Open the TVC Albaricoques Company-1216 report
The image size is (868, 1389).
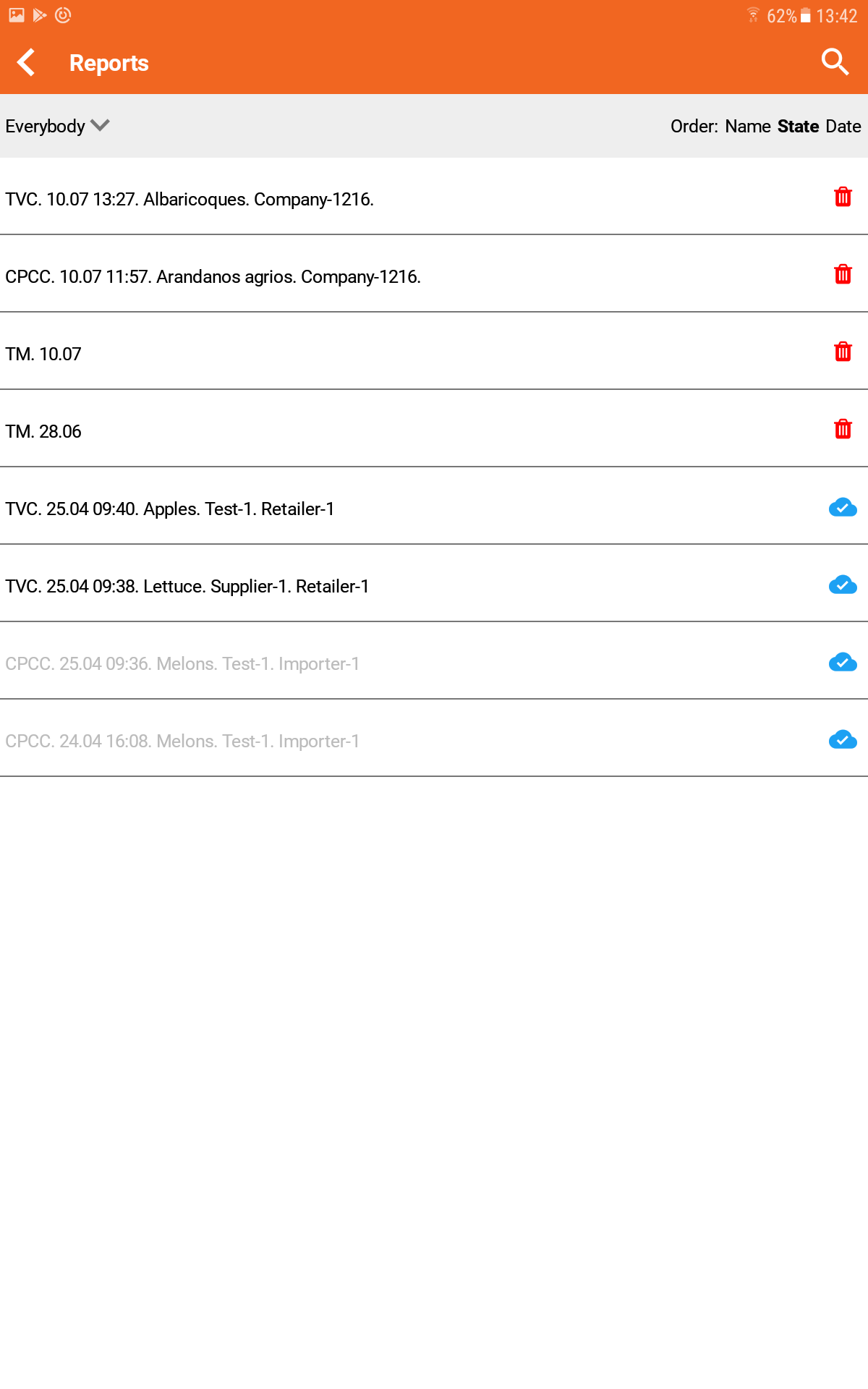click(190, 200)
